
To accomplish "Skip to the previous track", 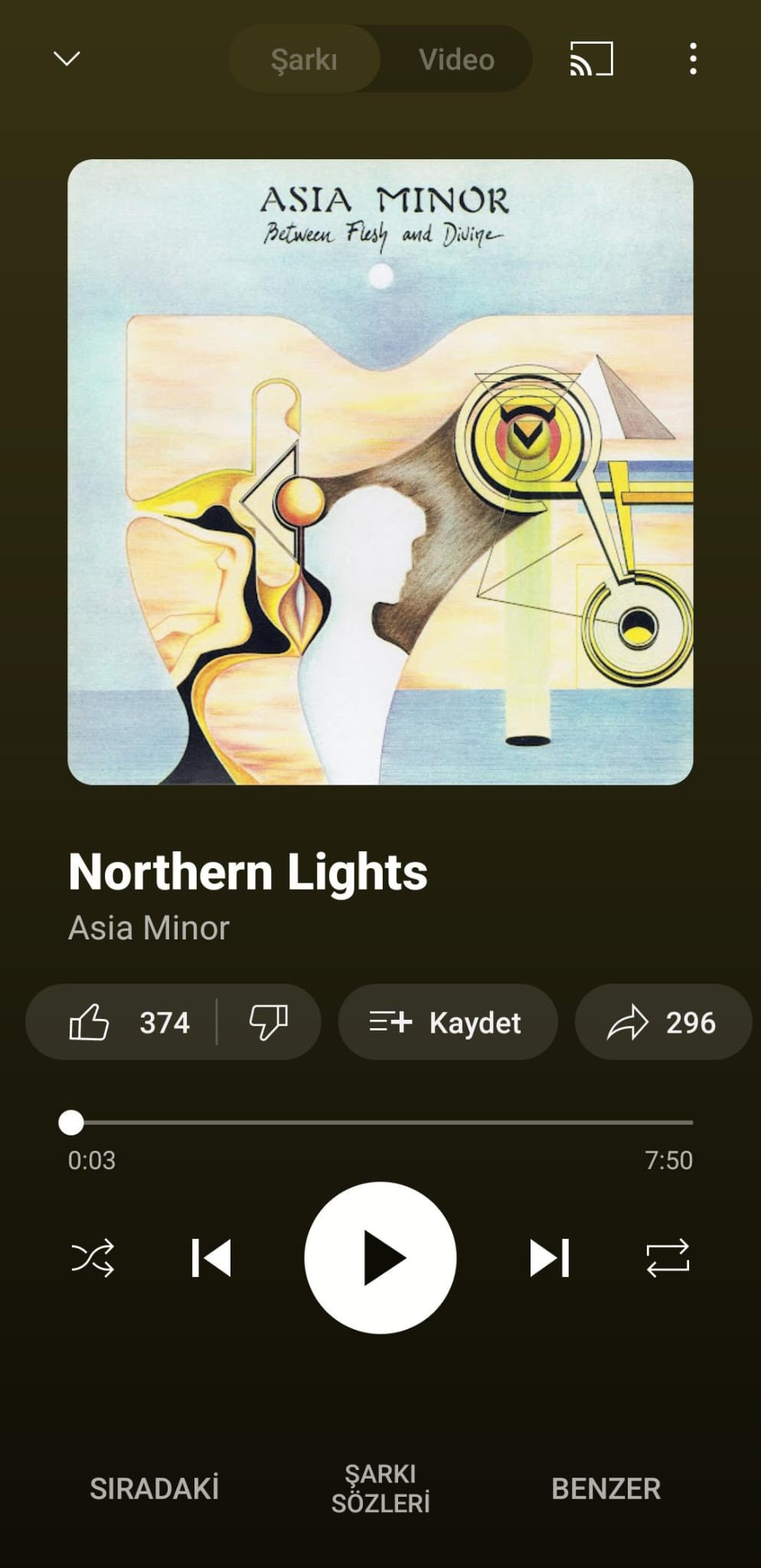I will tap(211, 1258).
